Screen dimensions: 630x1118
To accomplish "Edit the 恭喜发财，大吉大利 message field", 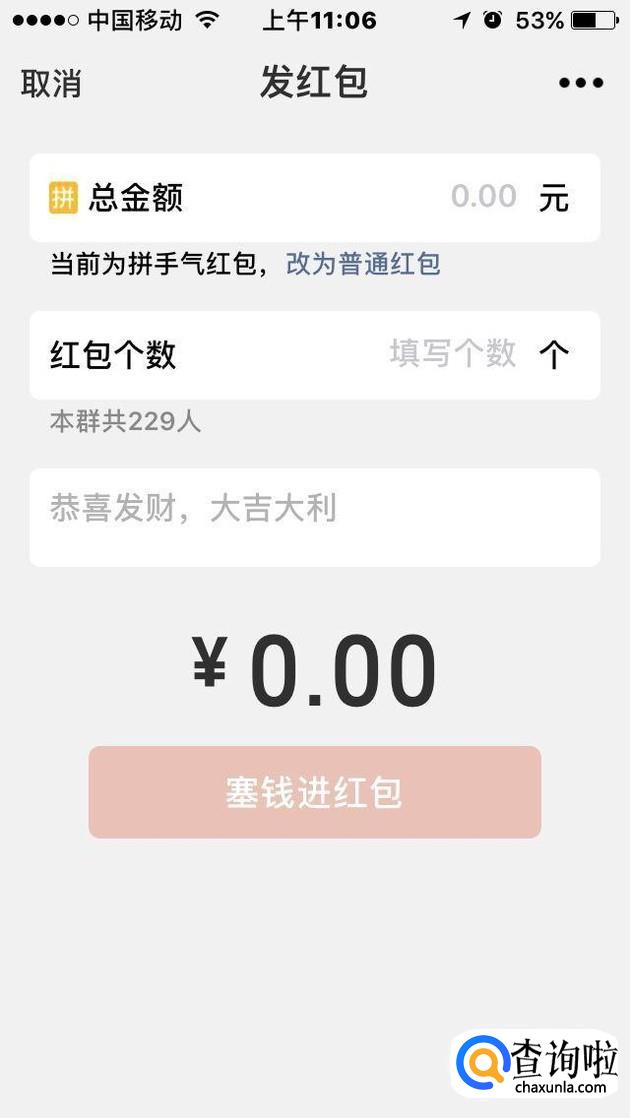I will tap(314, 516).
